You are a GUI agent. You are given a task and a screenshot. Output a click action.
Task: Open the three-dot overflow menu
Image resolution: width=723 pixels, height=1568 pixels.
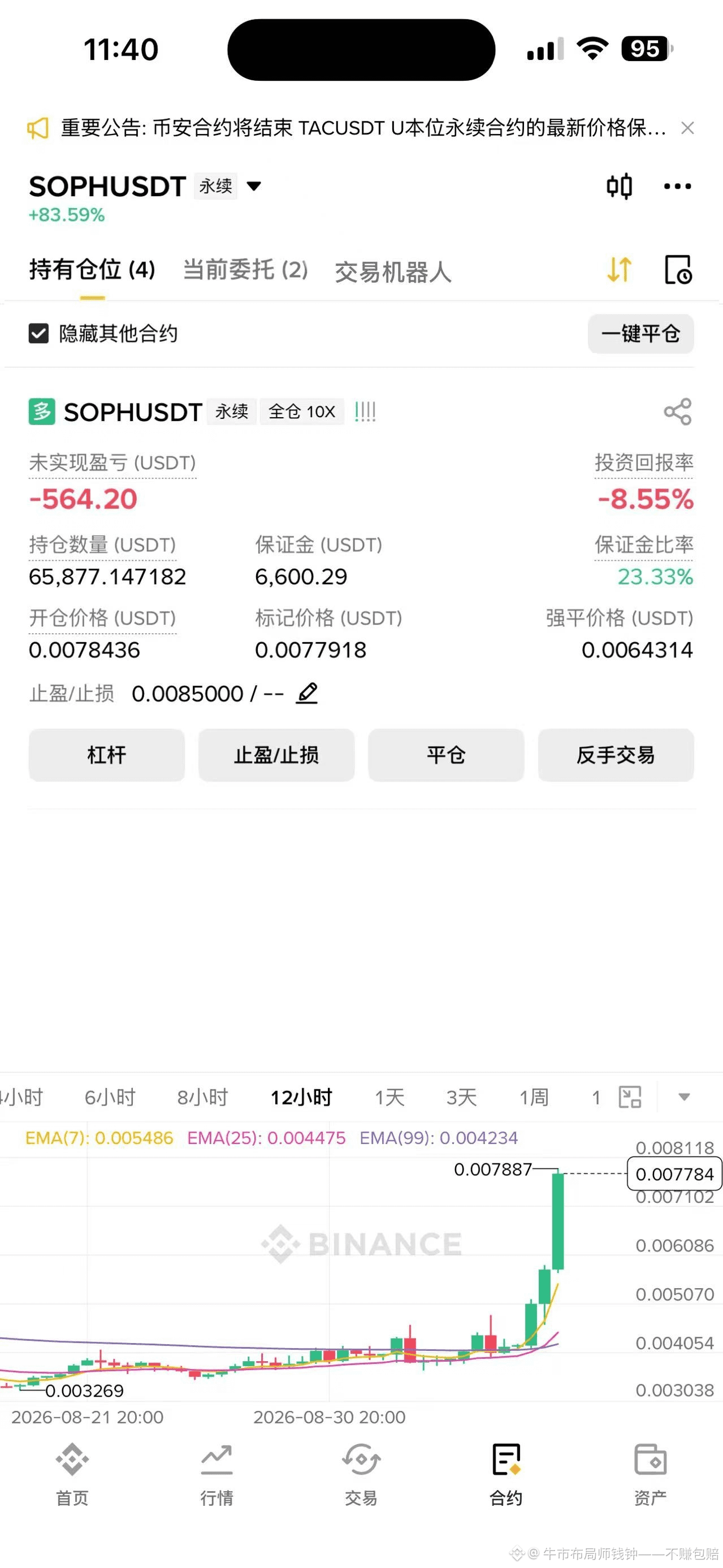(677, 187)
